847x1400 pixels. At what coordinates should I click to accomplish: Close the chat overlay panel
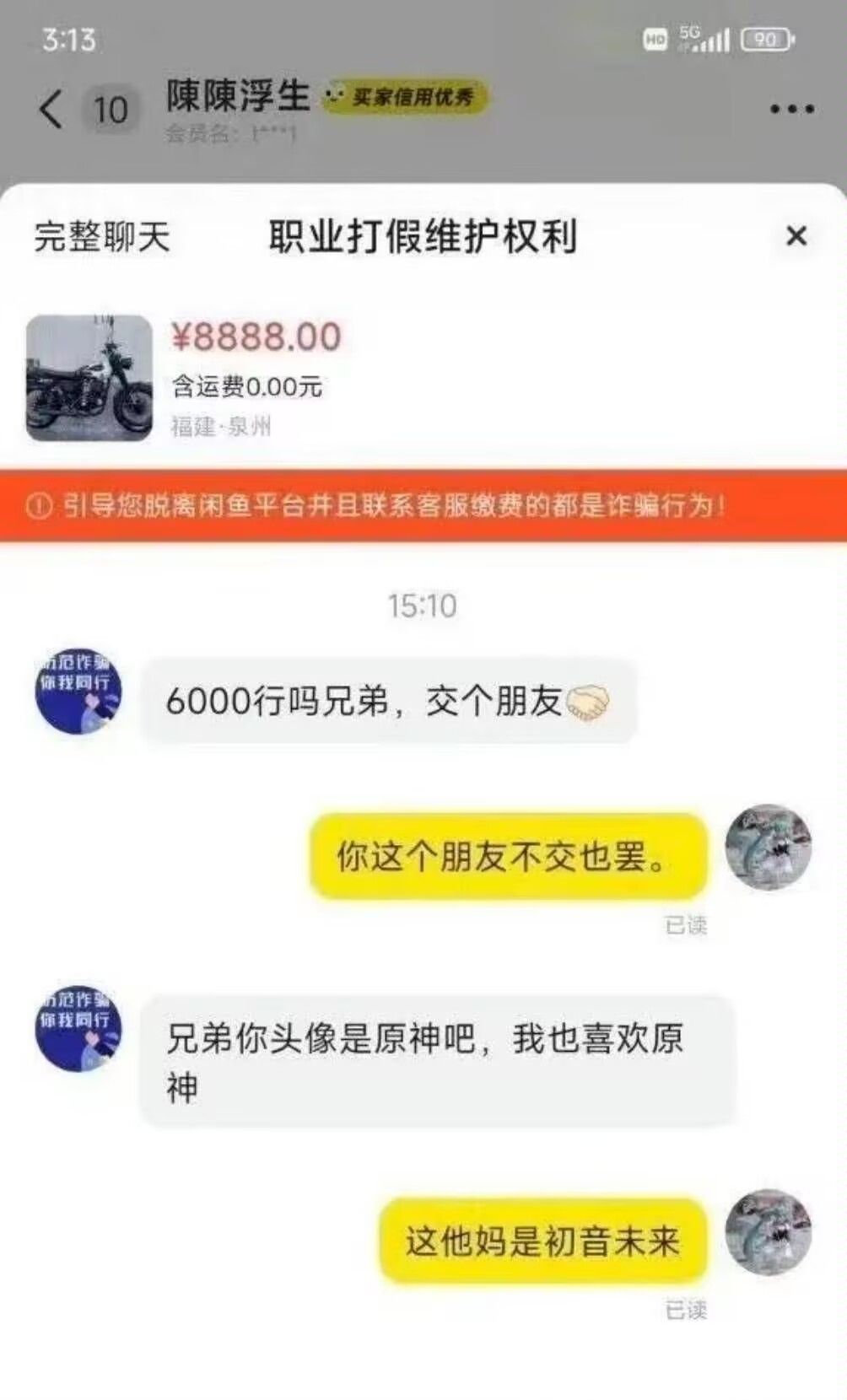796,236
